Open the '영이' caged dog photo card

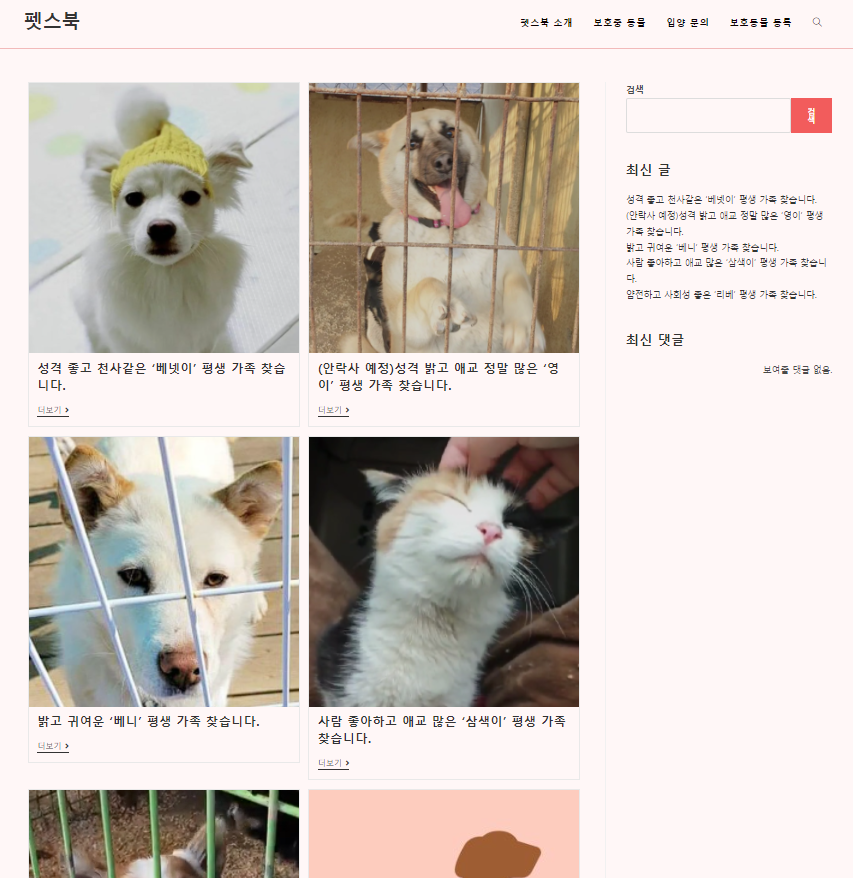pyautogui.click(x=444, y=218)
